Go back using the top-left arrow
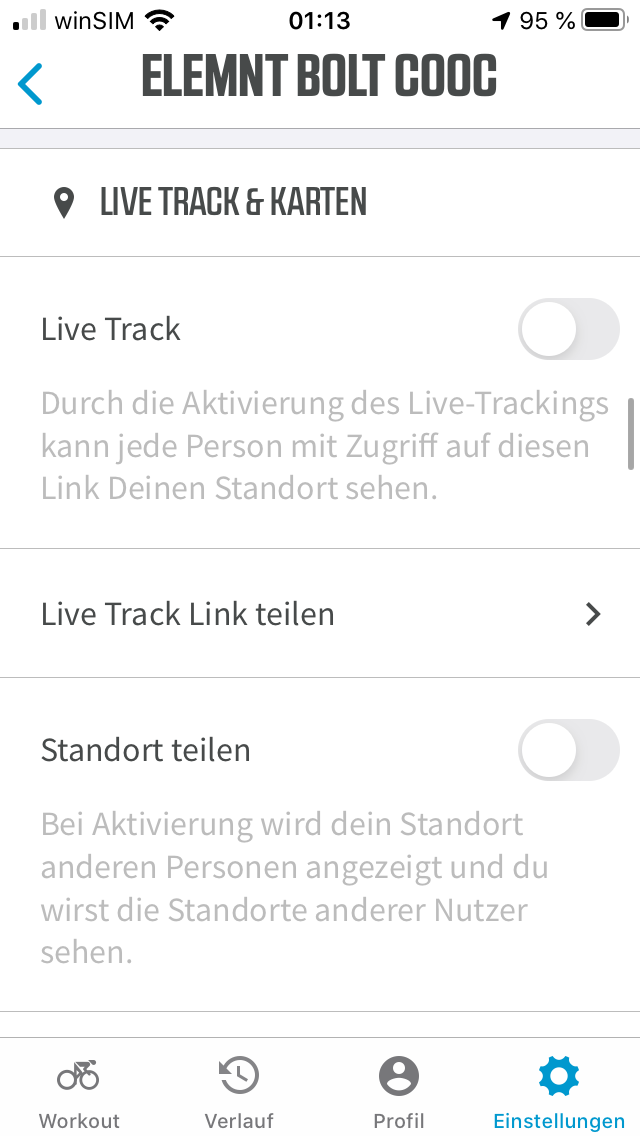The height and width of the screenshot is (1136, 640). (31, 84)
